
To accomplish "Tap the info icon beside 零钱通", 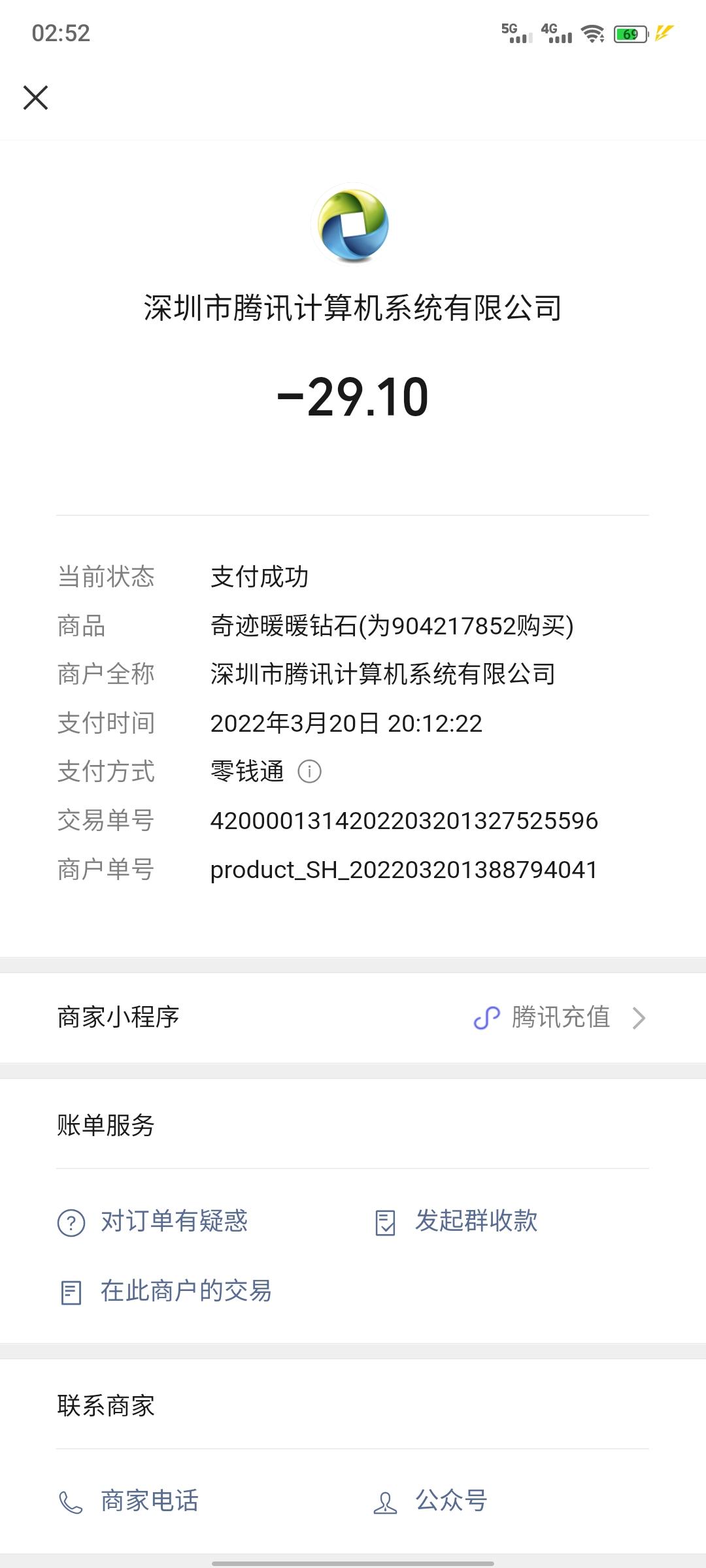I will tap(310, 772).
